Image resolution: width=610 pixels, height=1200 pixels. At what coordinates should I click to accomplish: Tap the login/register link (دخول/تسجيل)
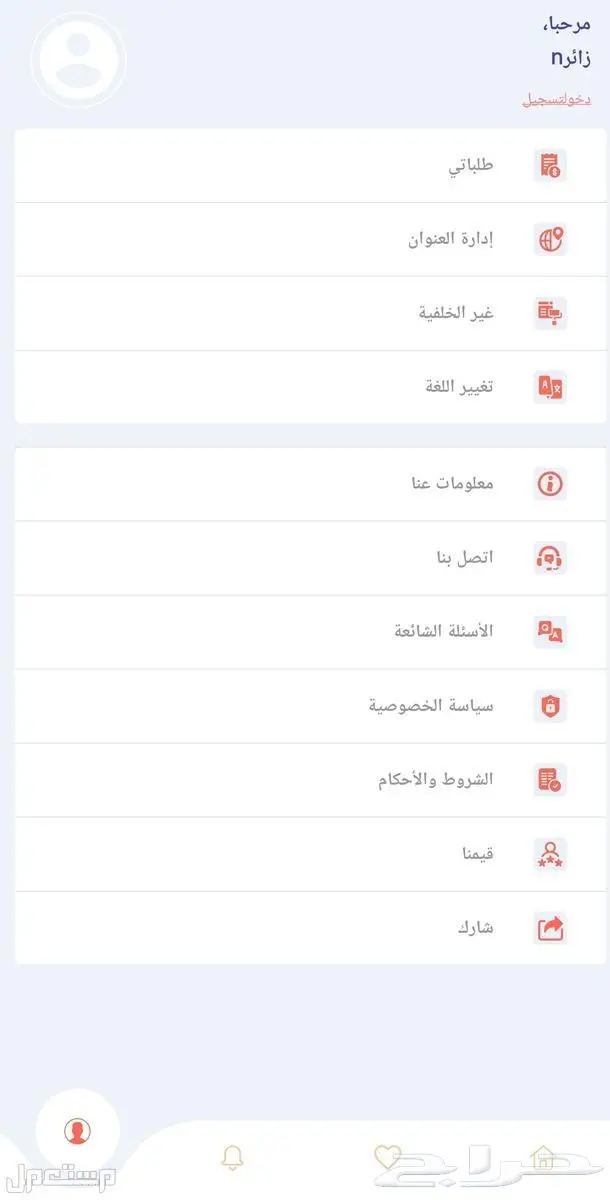[556, 100]
